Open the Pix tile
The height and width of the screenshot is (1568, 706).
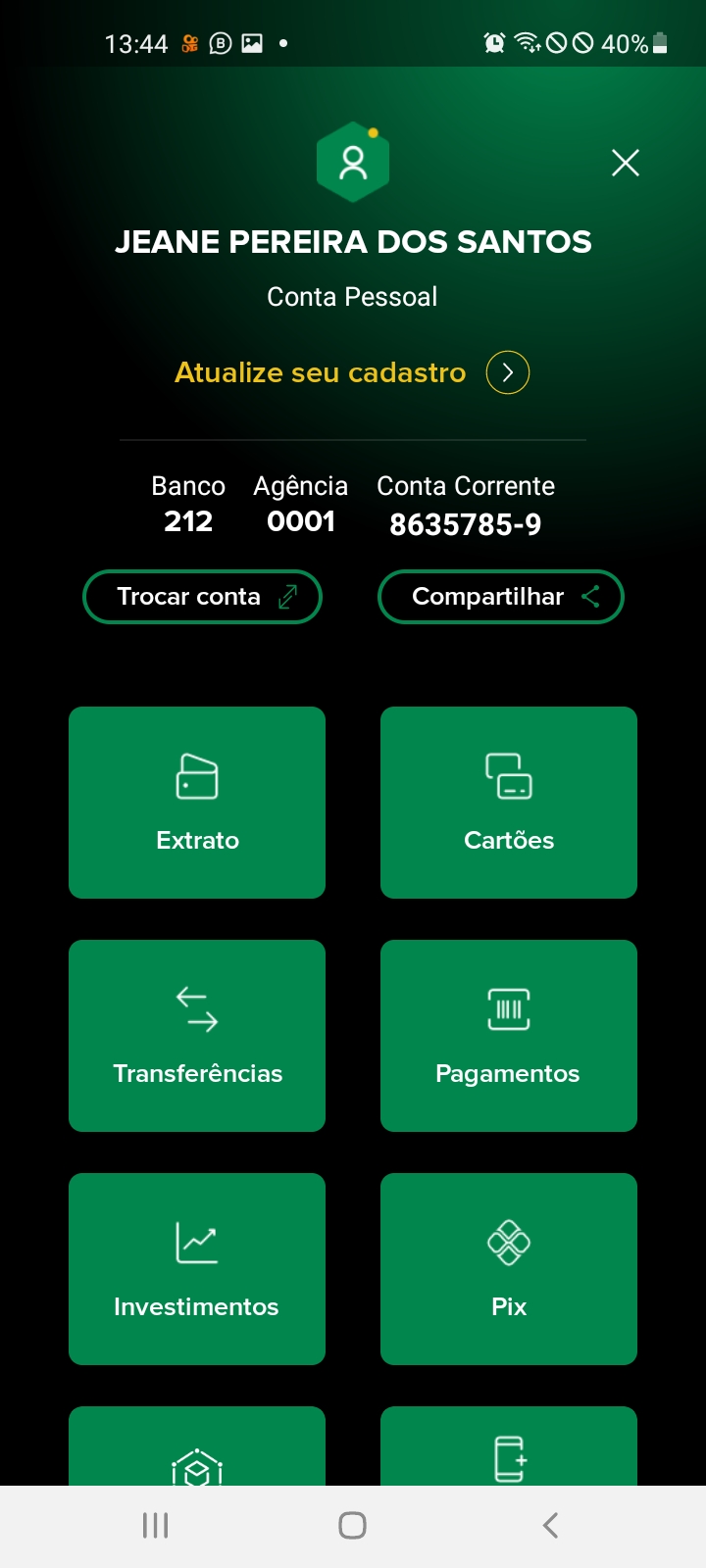(509, 1269)
